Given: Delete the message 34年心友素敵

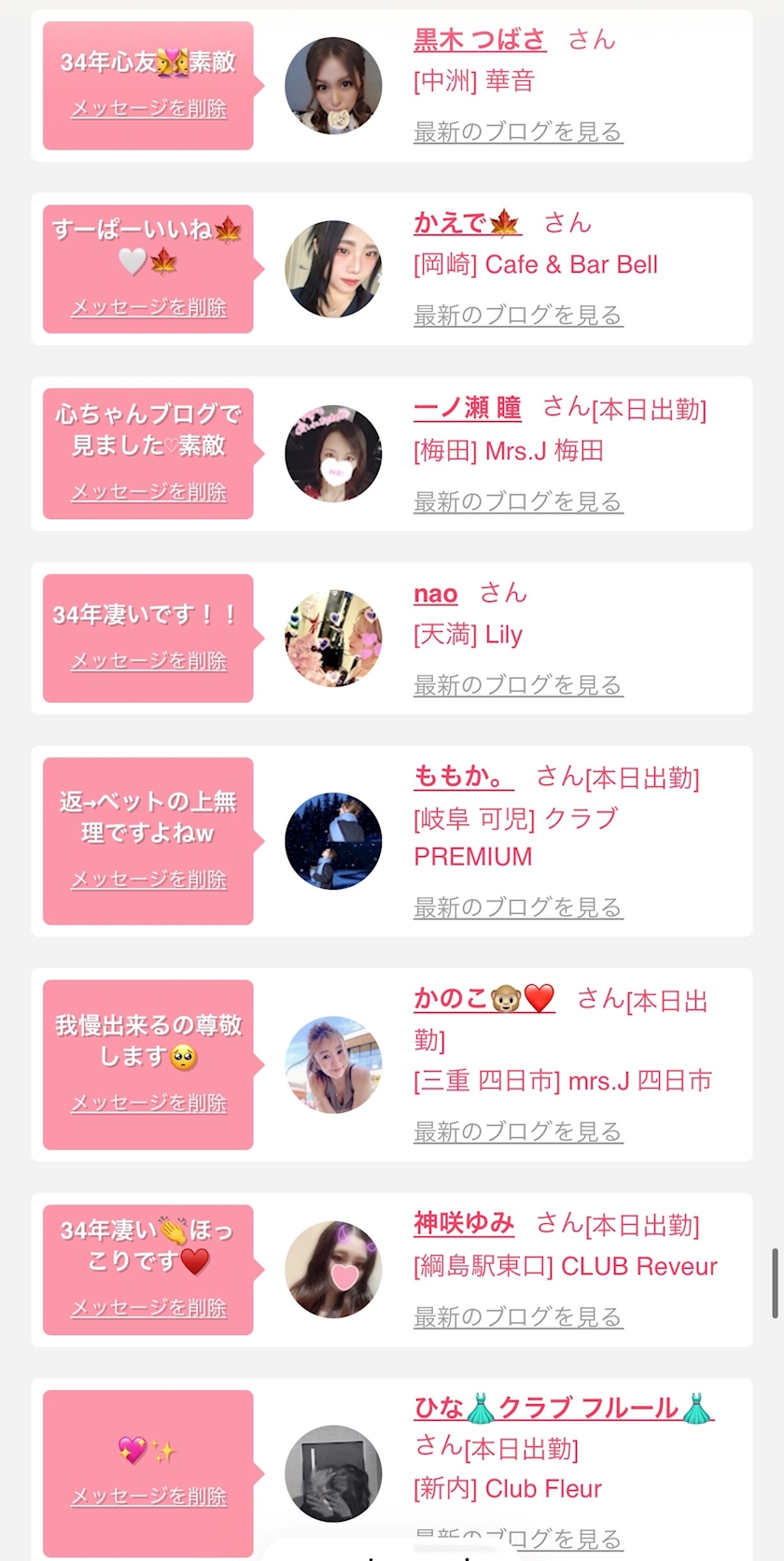Looking at the screenshot, I should (149, 108).
